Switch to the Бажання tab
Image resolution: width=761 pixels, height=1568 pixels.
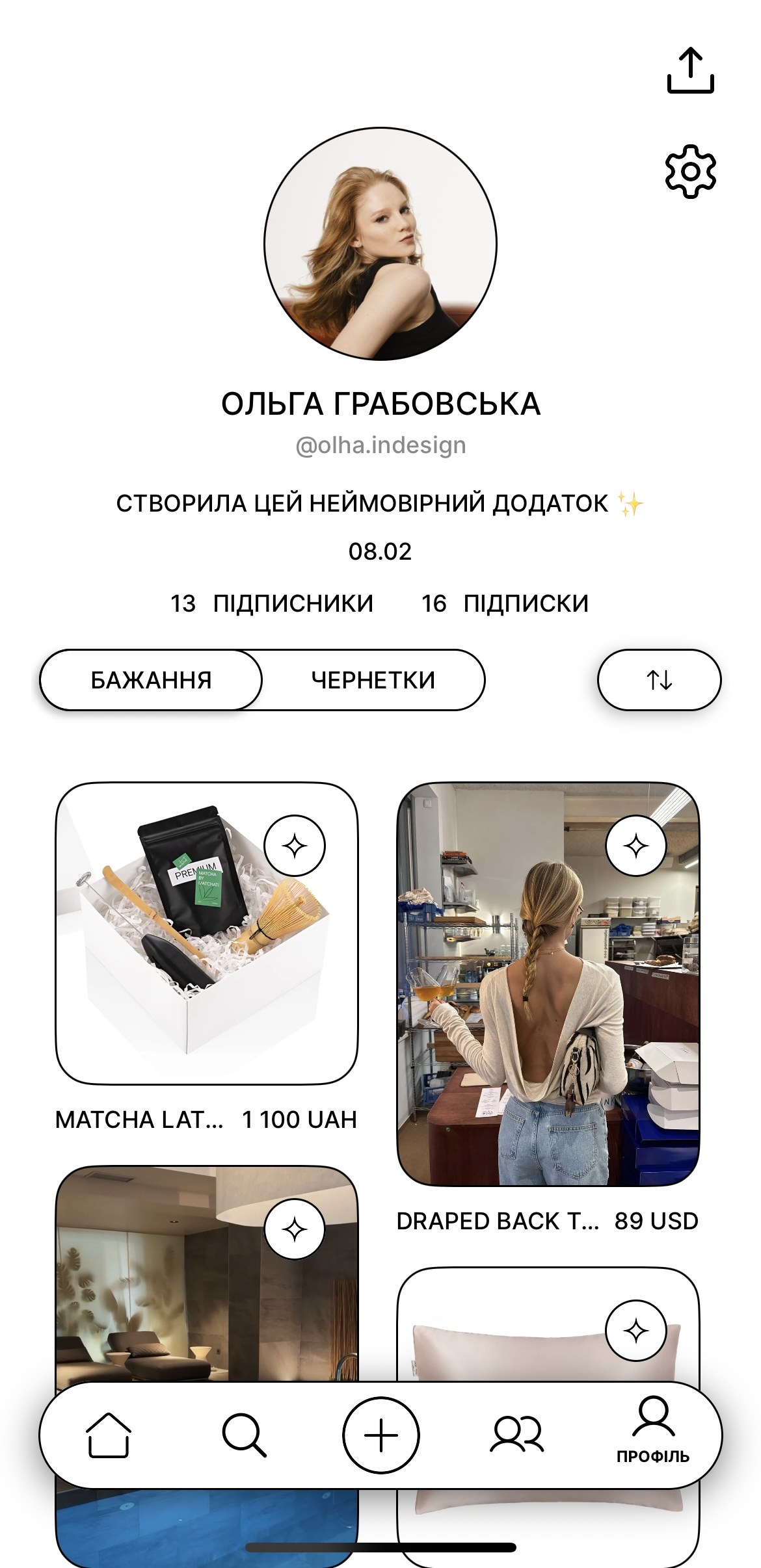[151, 680]
